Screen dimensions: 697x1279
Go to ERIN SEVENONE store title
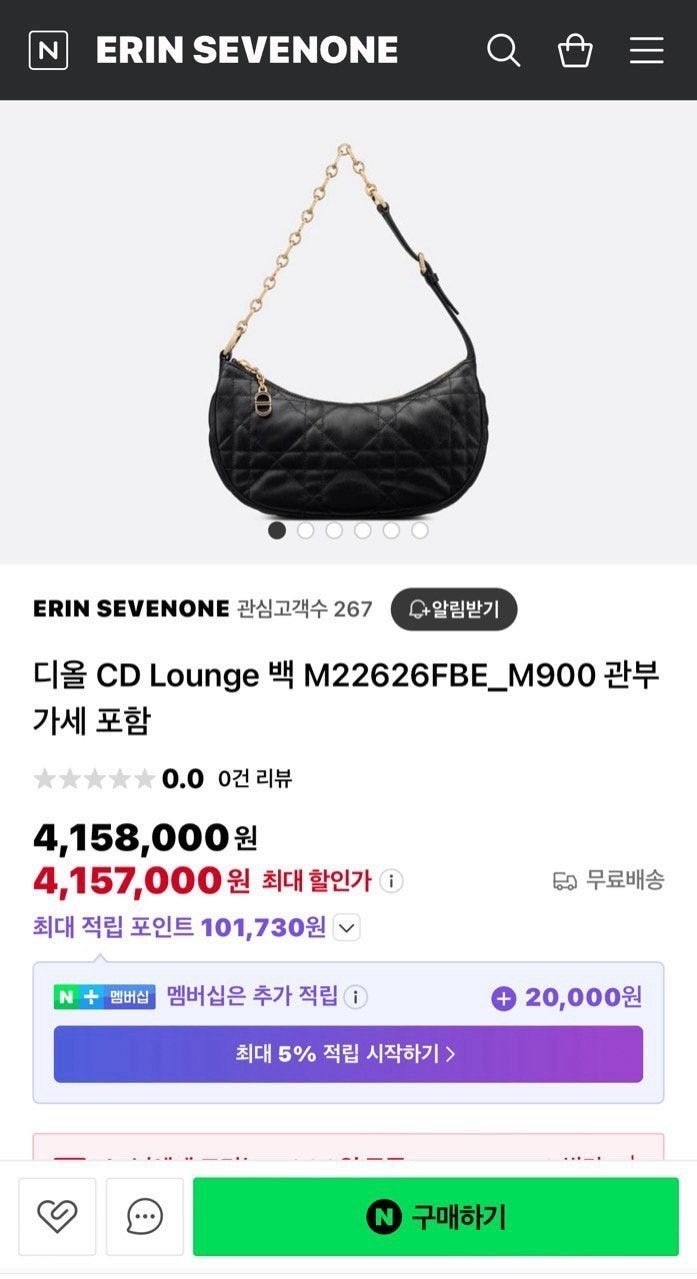click(246, 50)
